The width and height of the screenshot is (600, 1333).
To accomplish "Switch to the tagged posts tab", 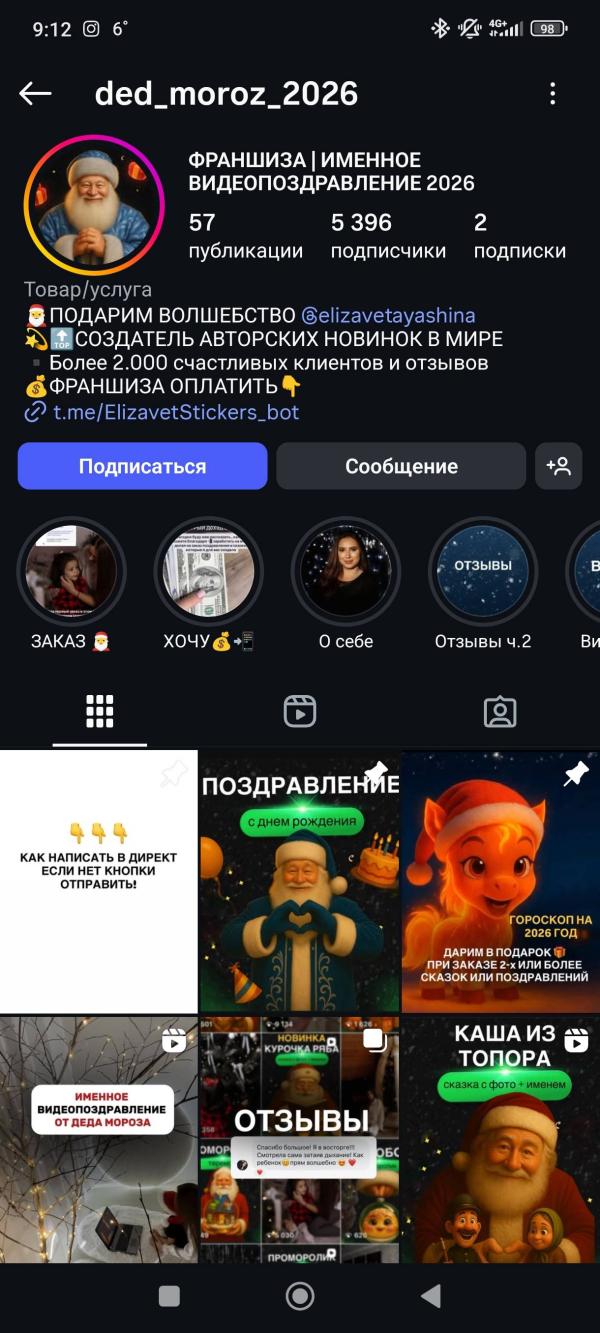I will [x=499, y=711].
